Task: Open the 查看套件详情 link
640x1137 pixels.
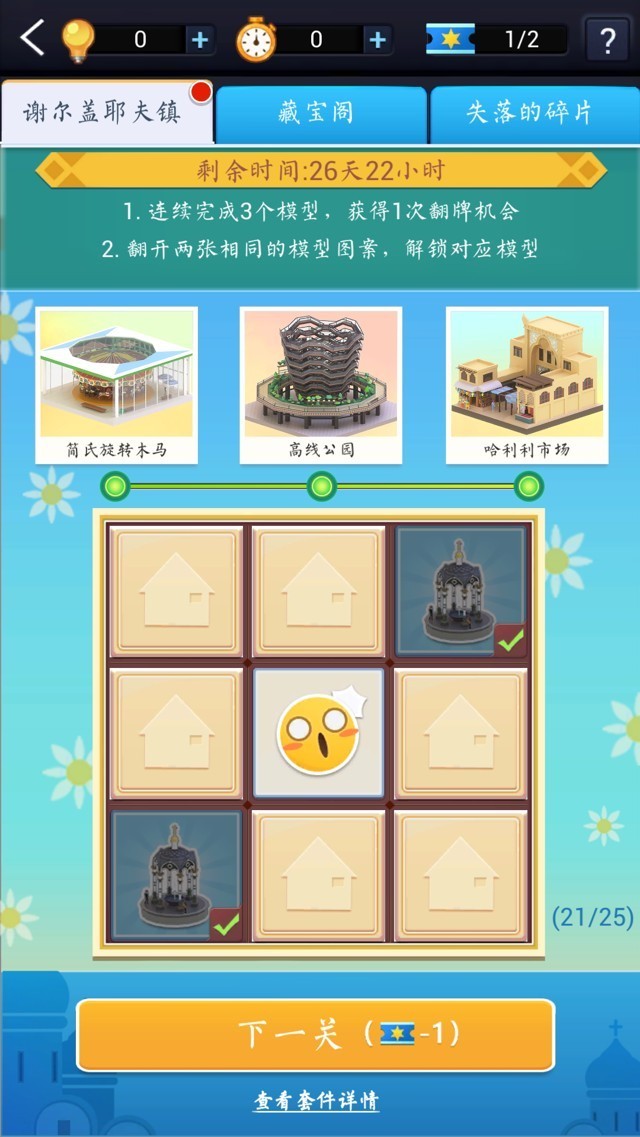Action: [316, 1101]
